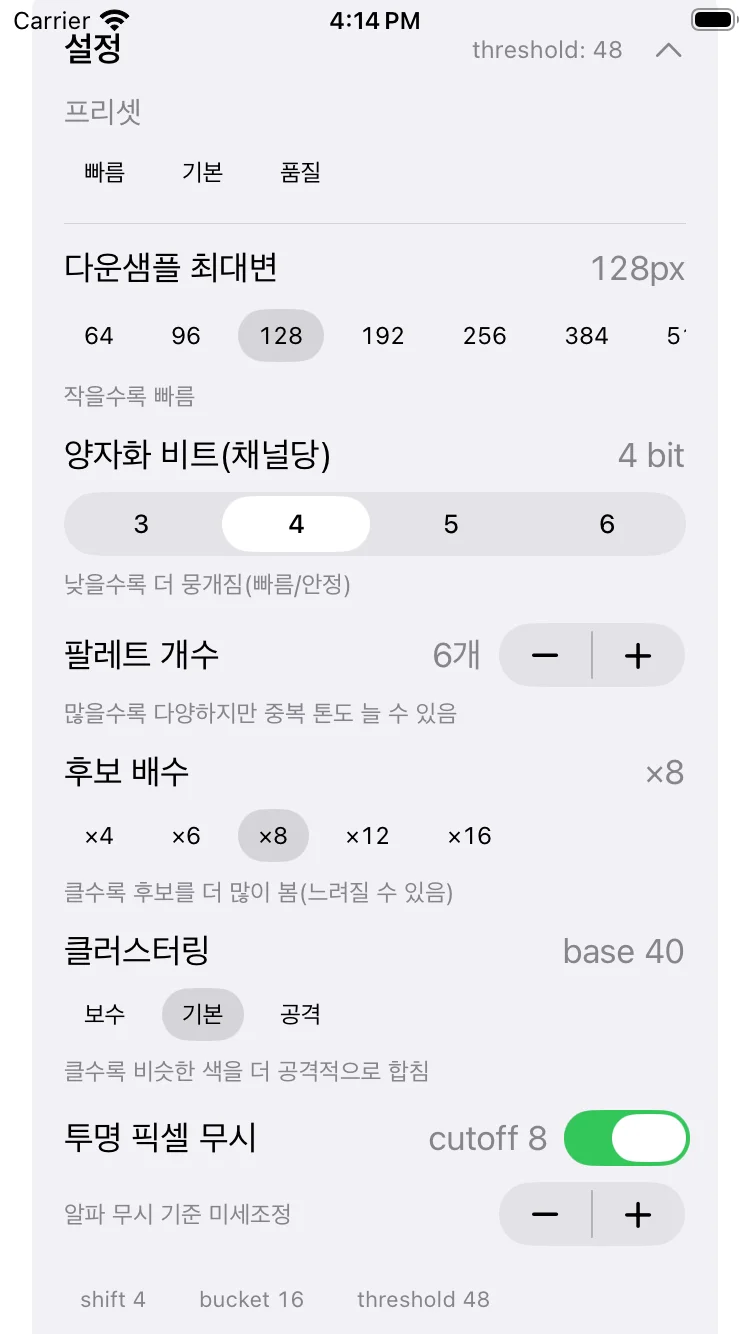Decrease the 팔레트 개수 count

pos(545,656)
